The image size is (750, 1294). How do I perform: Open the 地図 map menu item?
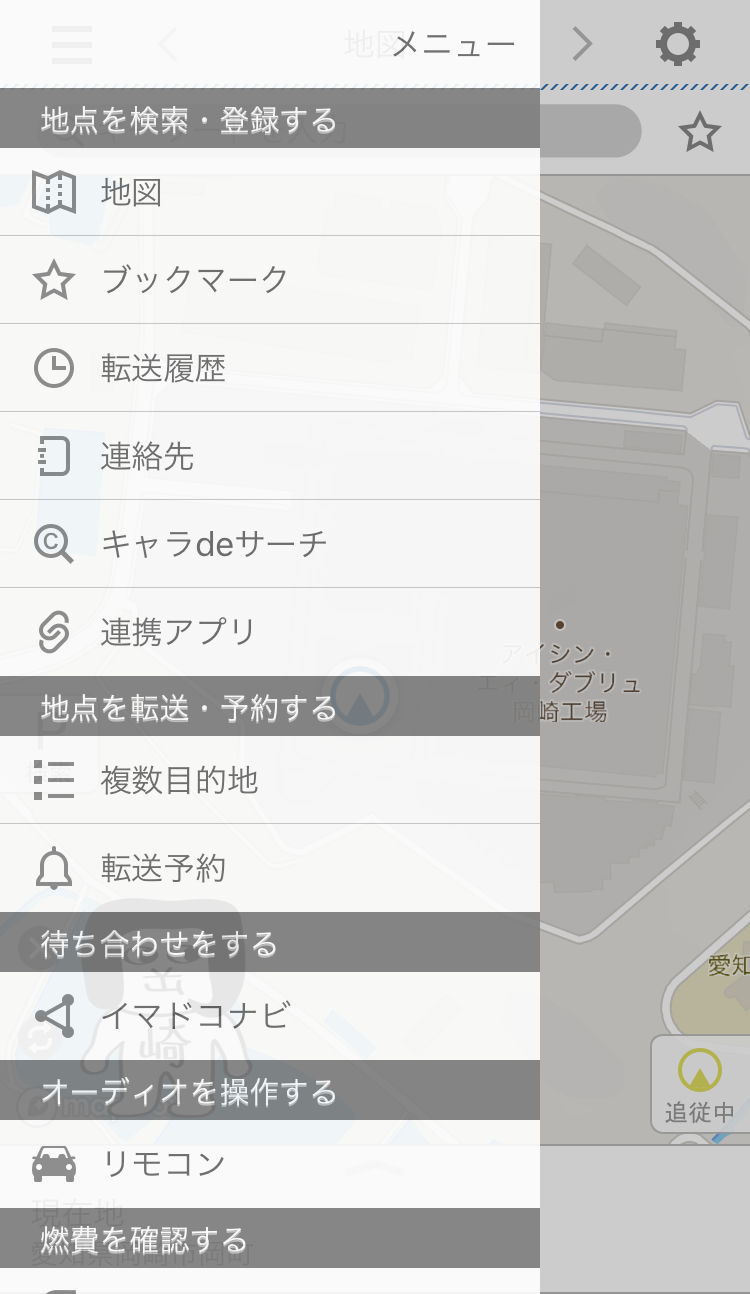(270, 192)
